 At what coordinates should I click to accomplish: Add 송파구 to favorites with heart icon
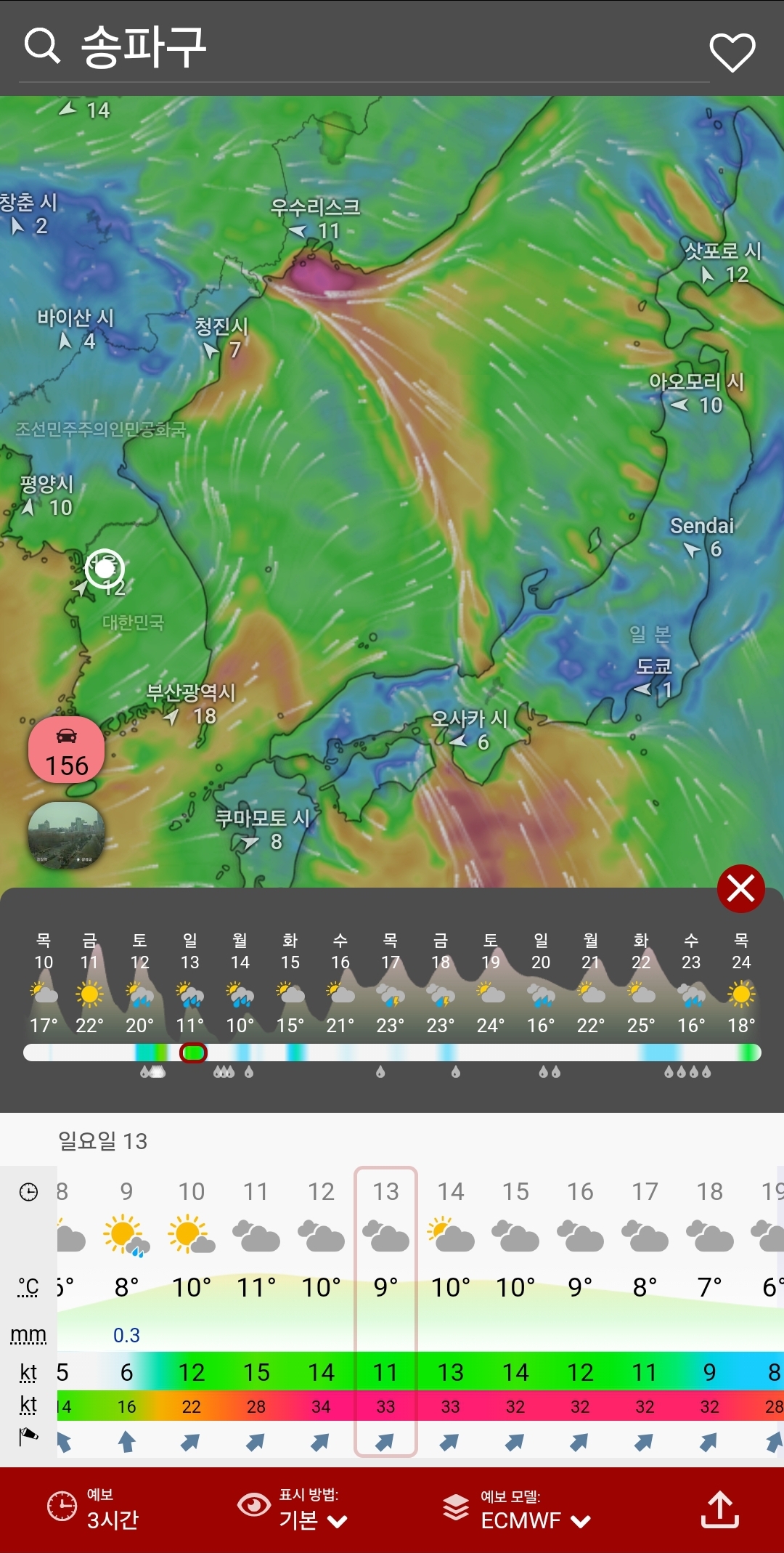[732, 52]
